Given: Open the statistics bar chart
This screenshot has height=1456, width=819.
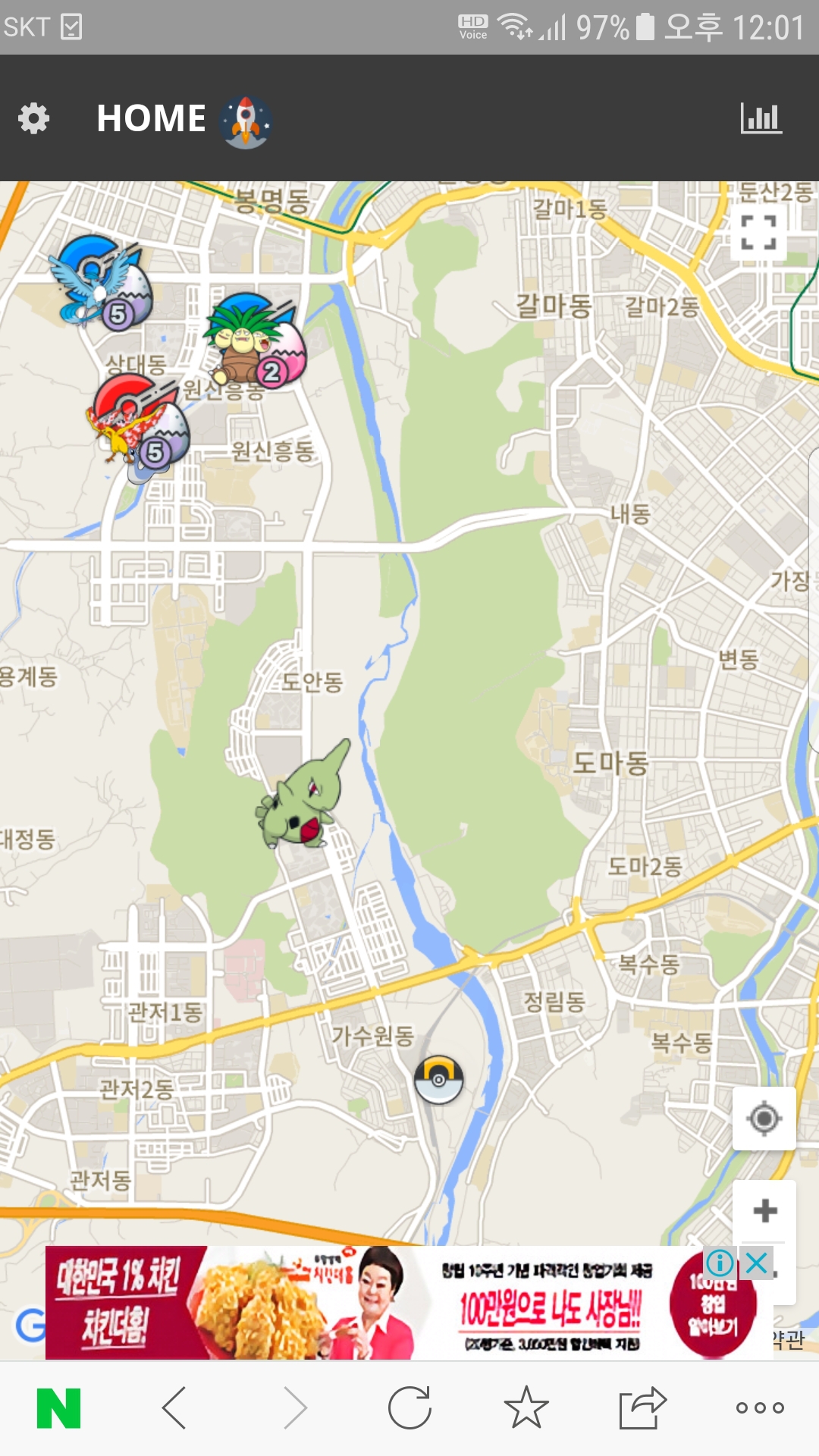Looking at the screenshot, I should pyautogui.click(x=761, y=118).
